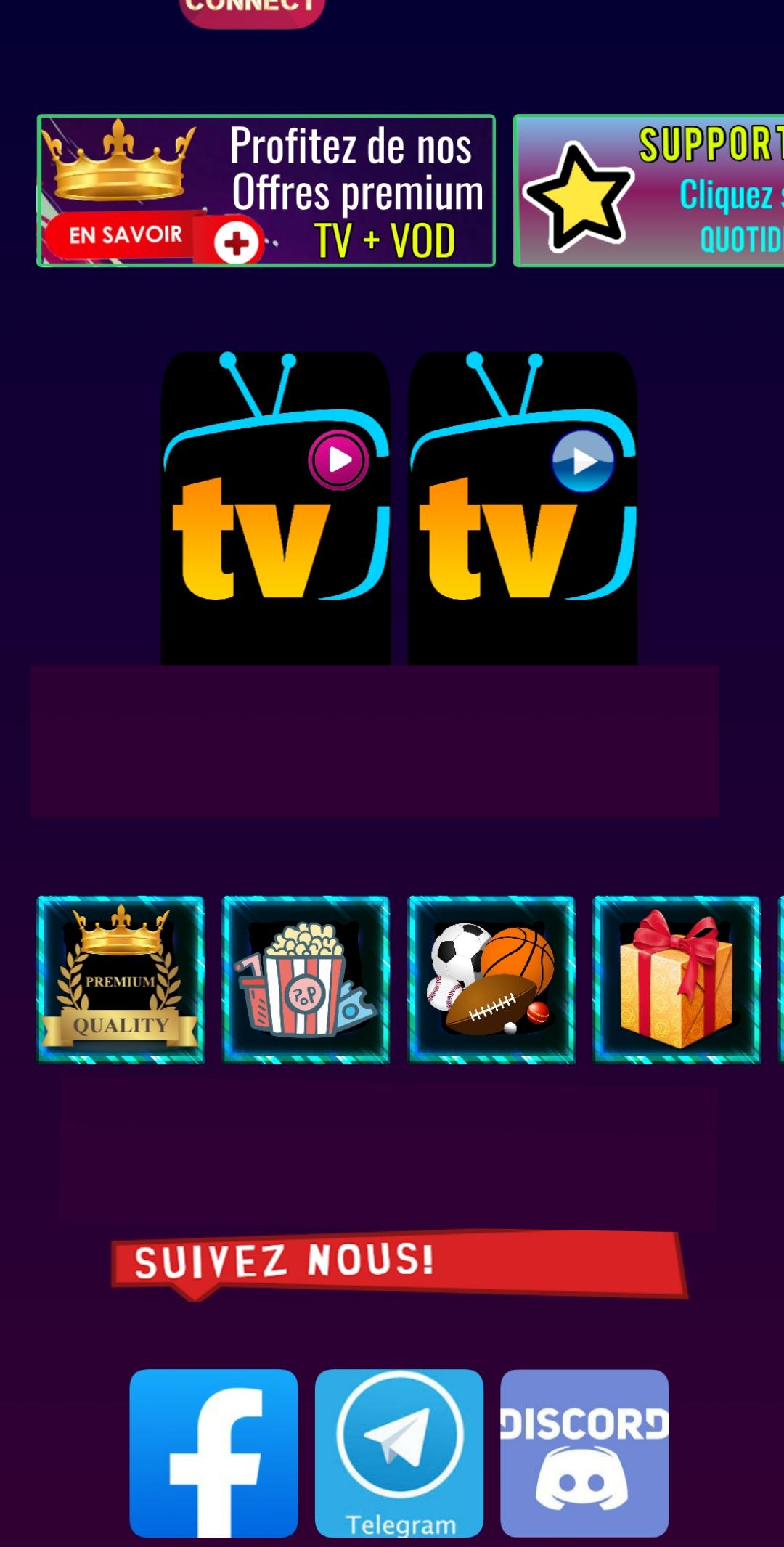Image resolution: width=784 pixels, height=1547 pixels.
Task: Open the TV tile with blue play icon
Action: [x=523, y=508]
